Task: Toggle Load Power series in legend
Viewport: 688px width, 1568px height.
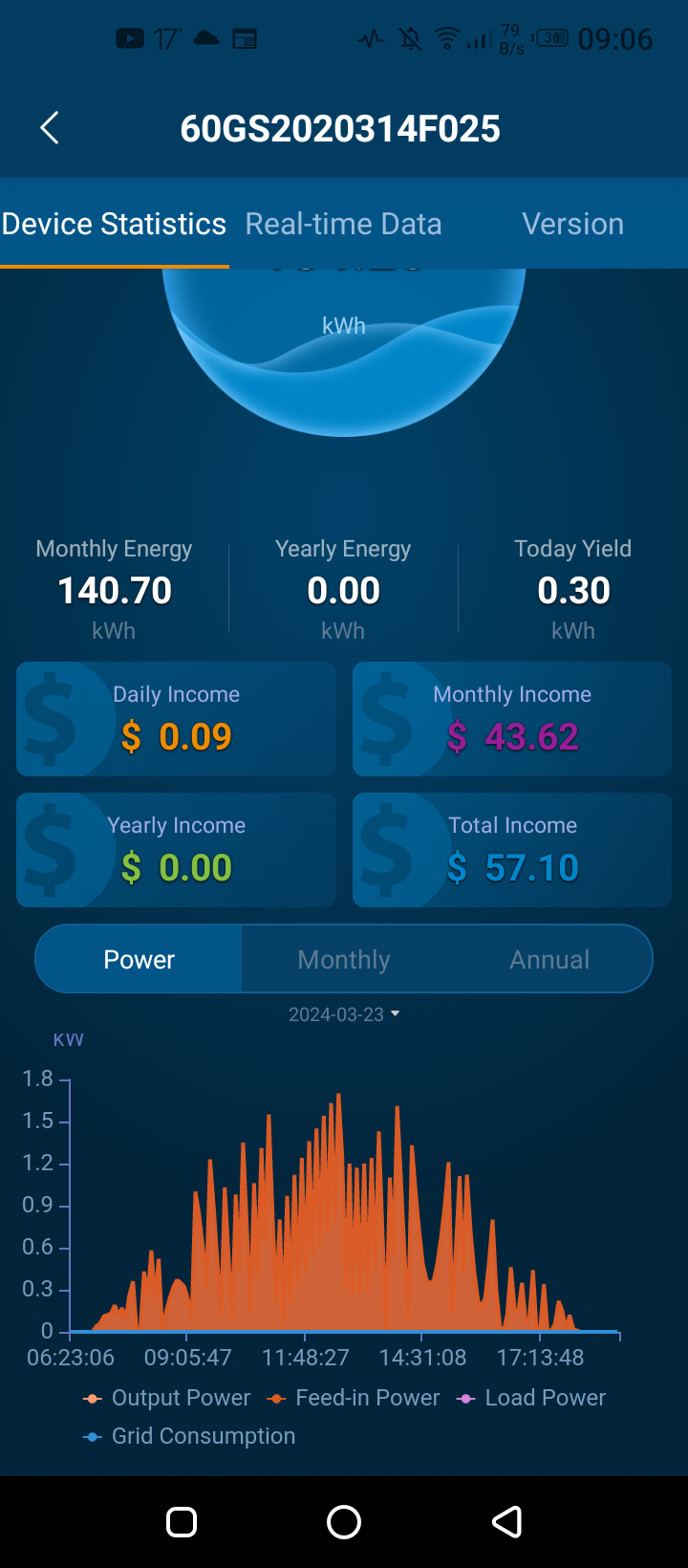Action: pyautogui.click(x=533, y=1398)
